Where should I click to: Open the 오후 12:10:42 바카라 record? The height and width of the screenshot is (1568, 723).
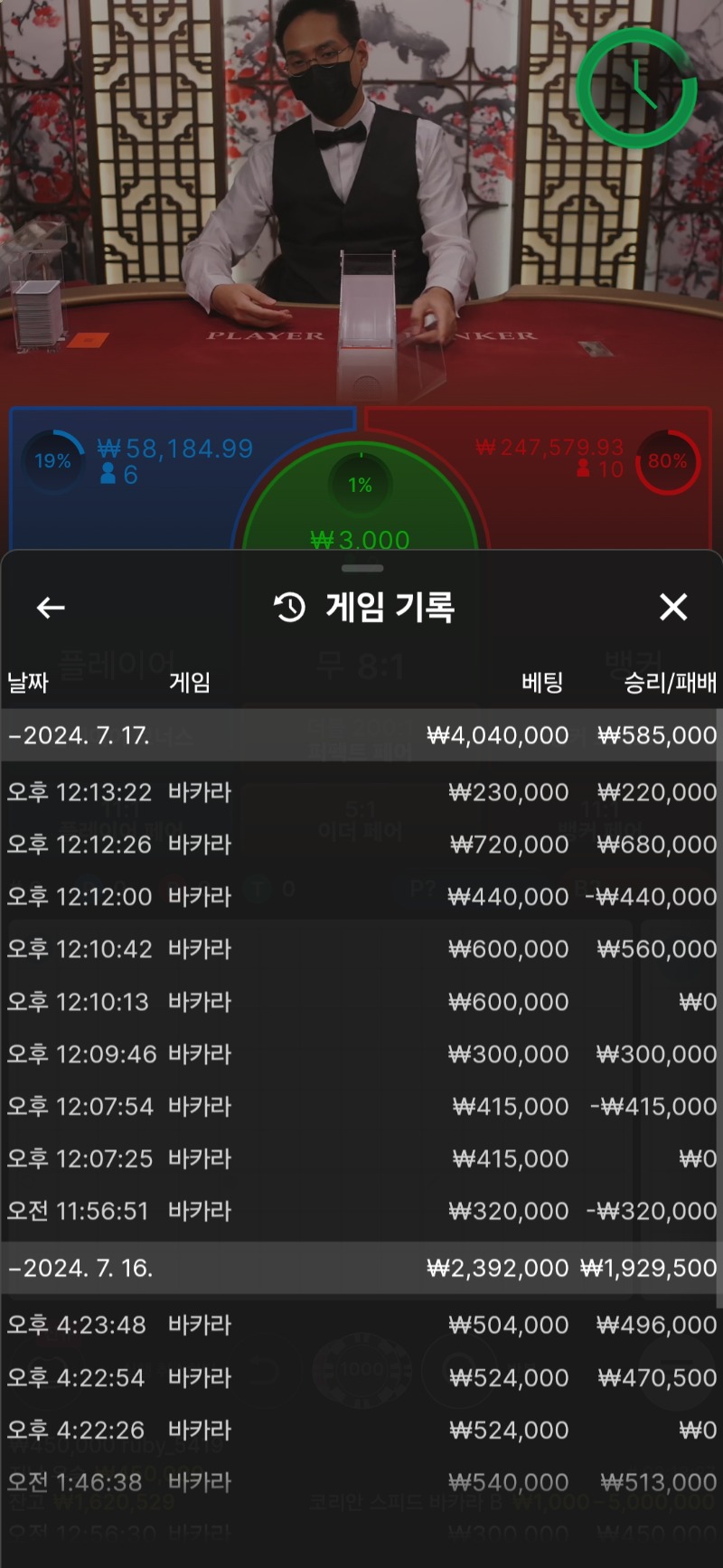coord(361,949)
